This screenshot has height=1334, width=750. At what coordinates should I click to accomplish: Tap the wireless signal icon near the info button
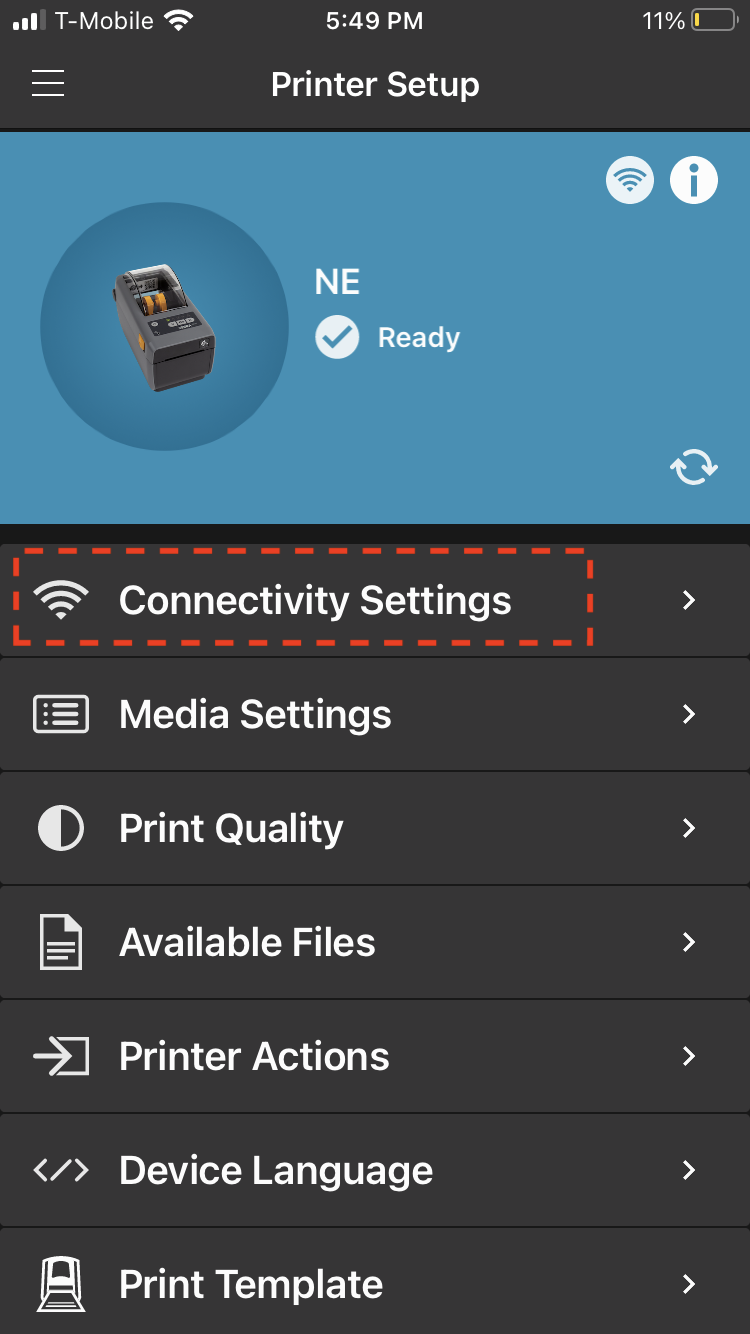pyautogui.click(x=630, y=180)
